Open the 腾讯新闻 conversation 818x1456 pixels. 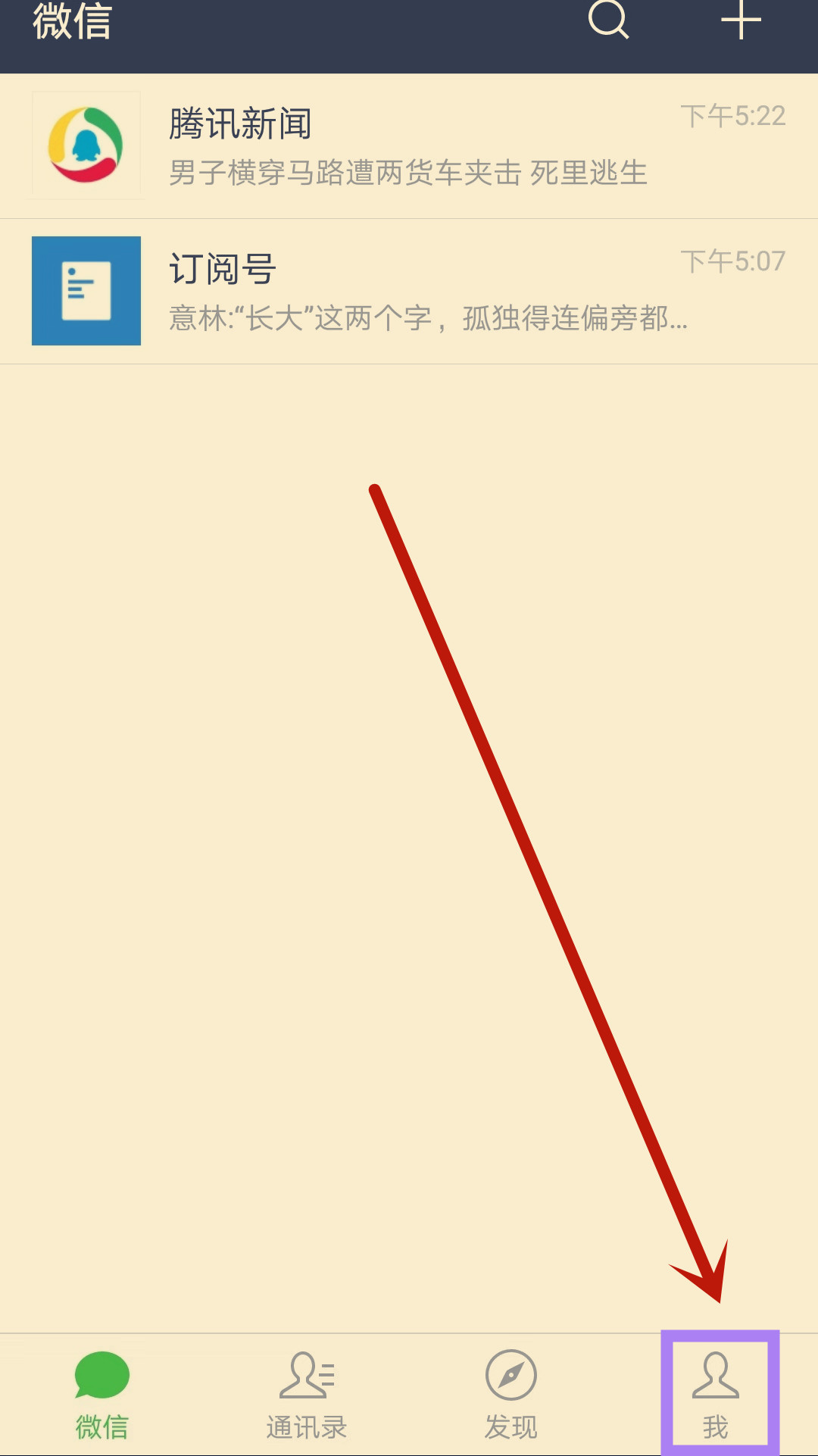pos(409,146)
